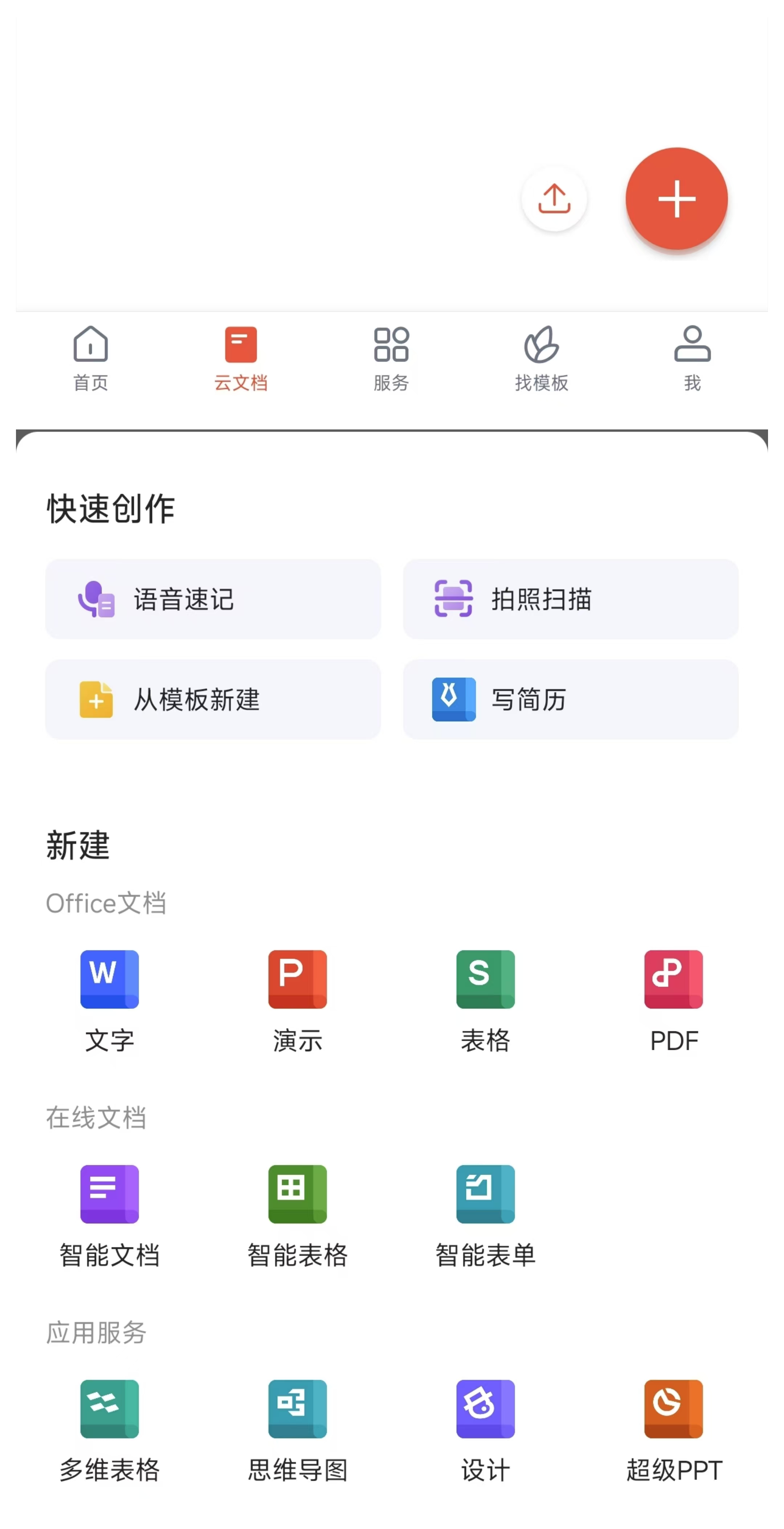Create a new 表格 spreadsheet
The height and width of the screenshot is (1529, 784).
(x=486, y=1001)
